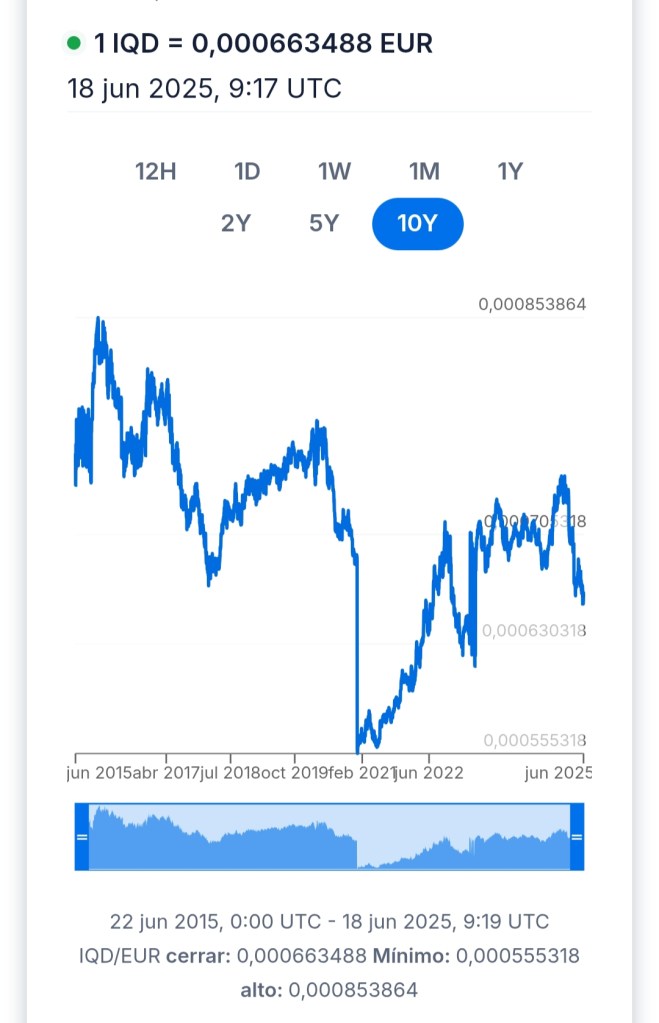Show the 1W chart range

click(x=335, y=171)
